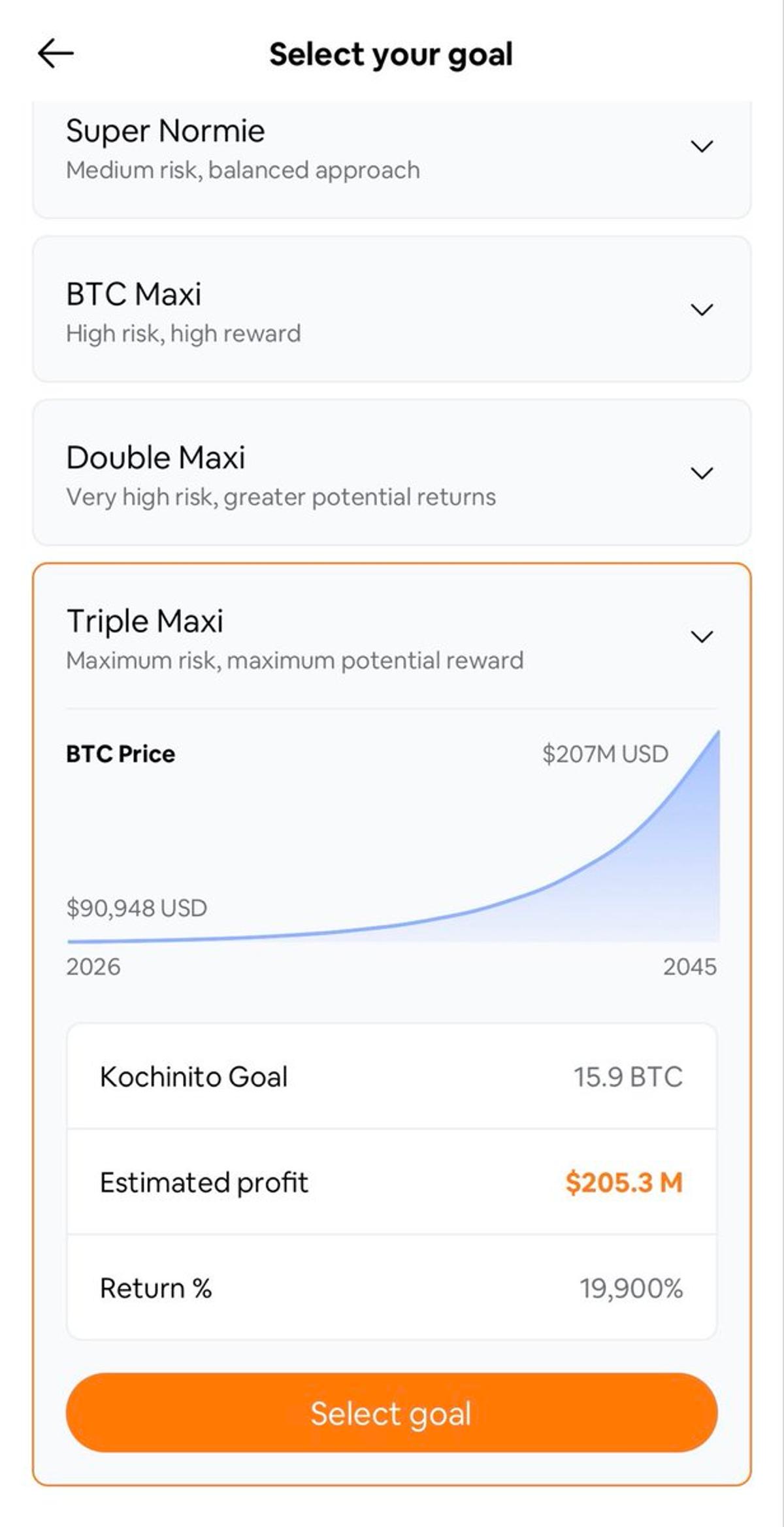Screen dimensions: 784x1527
Task: Click the Kochinito Goal row
Action: point(392,1077)
